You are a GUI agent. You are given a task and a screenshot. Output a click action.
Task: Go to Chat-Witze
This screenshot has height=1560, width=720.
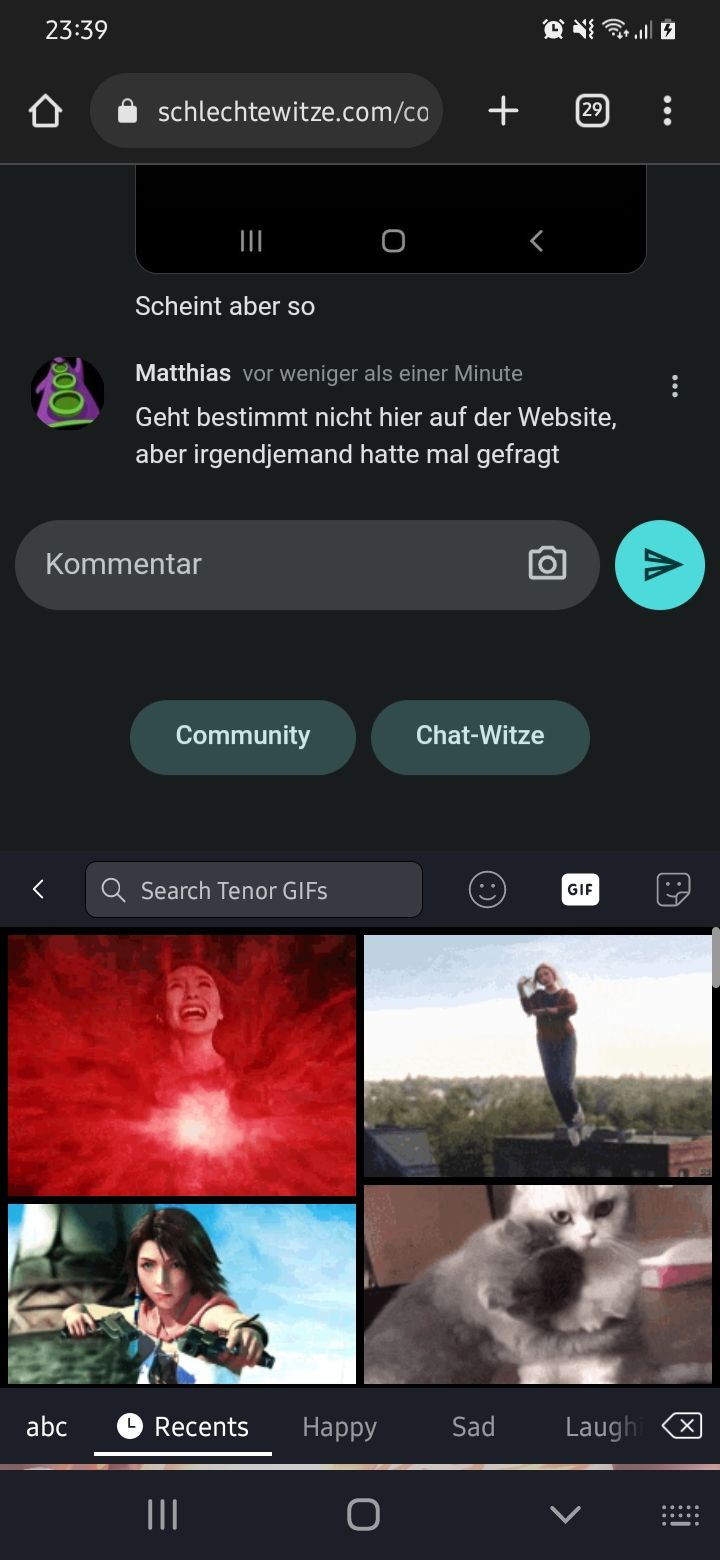(x=480, y=736)
